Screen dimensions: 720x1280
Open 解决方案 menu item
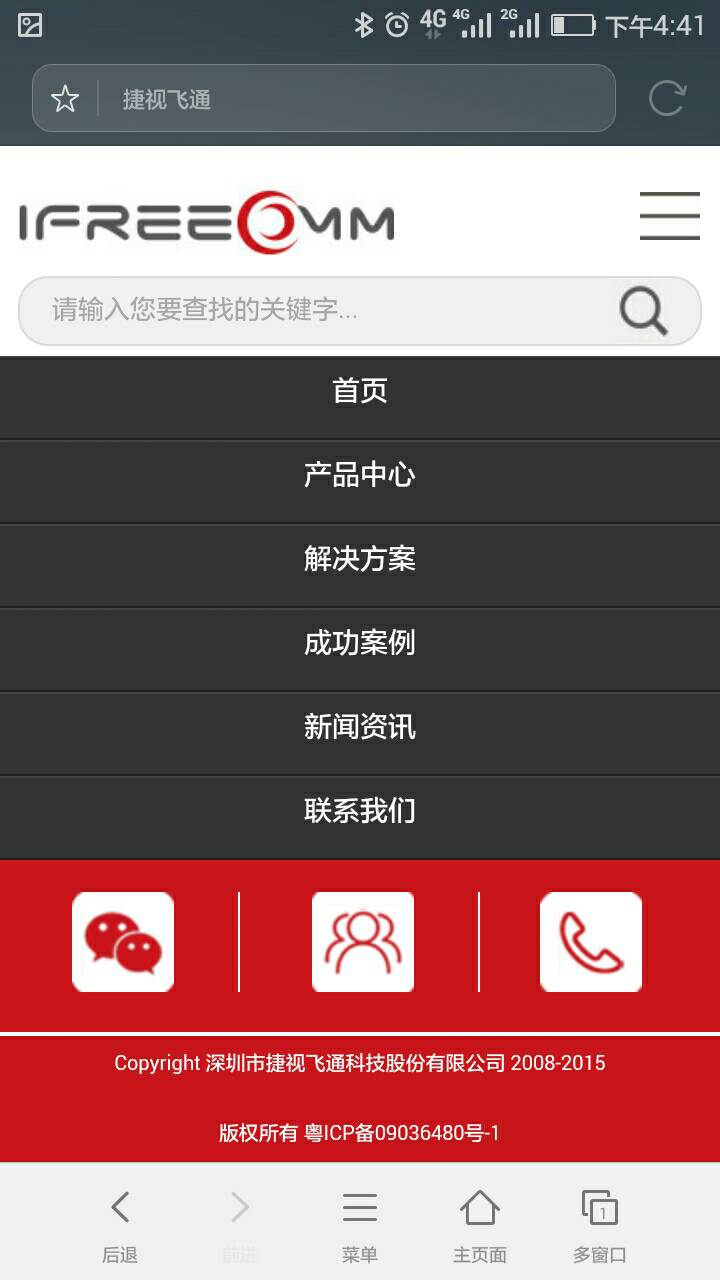360,559
